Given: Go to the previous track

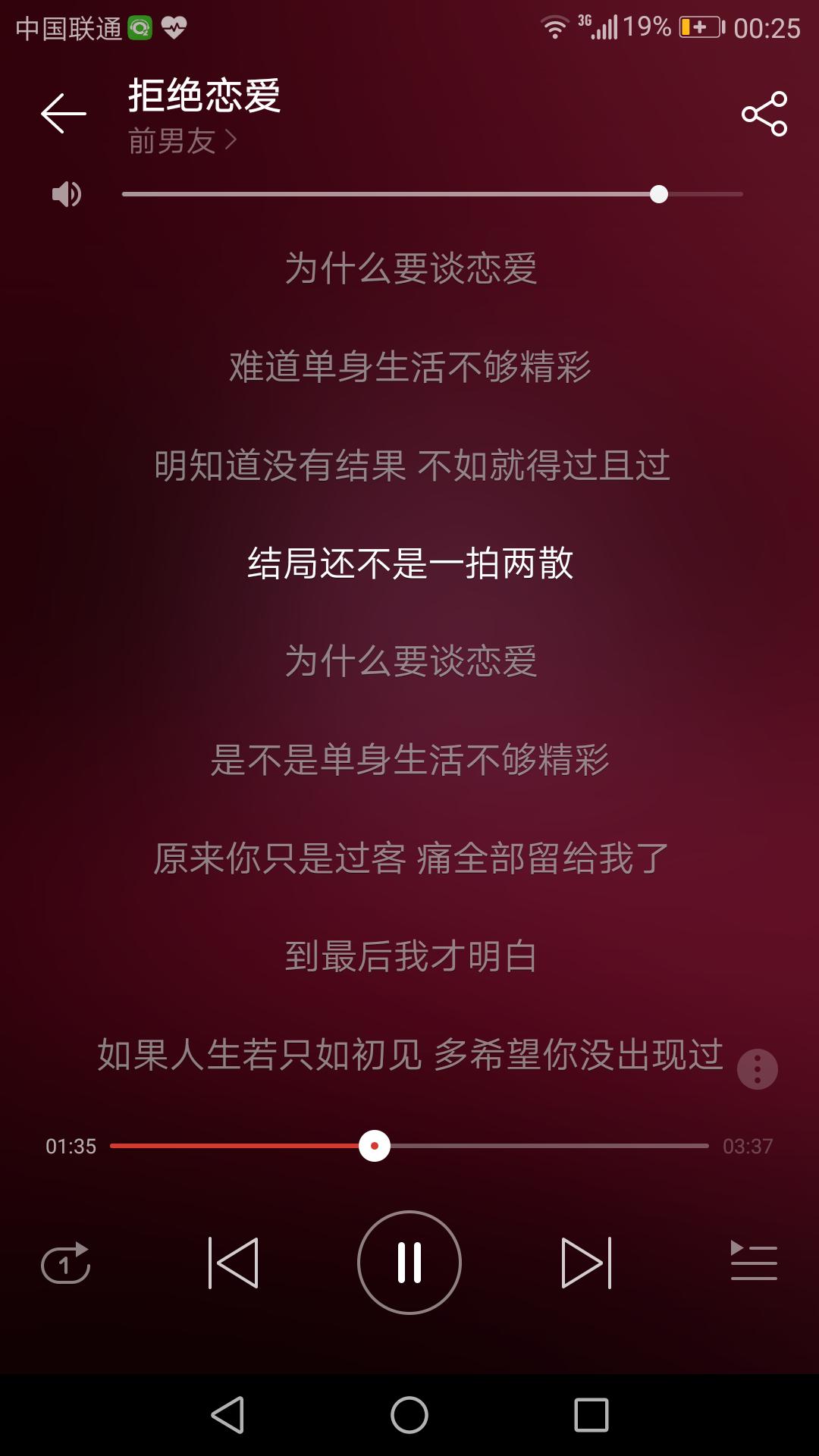Looking at the screenshot, I should [233, 1263].
